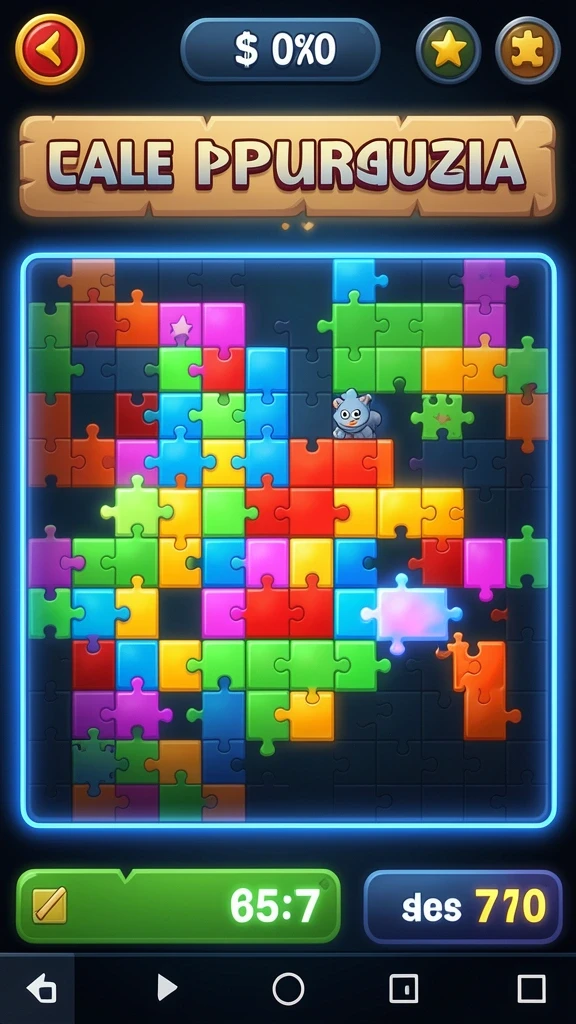Go back with the red arrow button
Viewport: 576px width, 1024px height.
coord(50,50)
